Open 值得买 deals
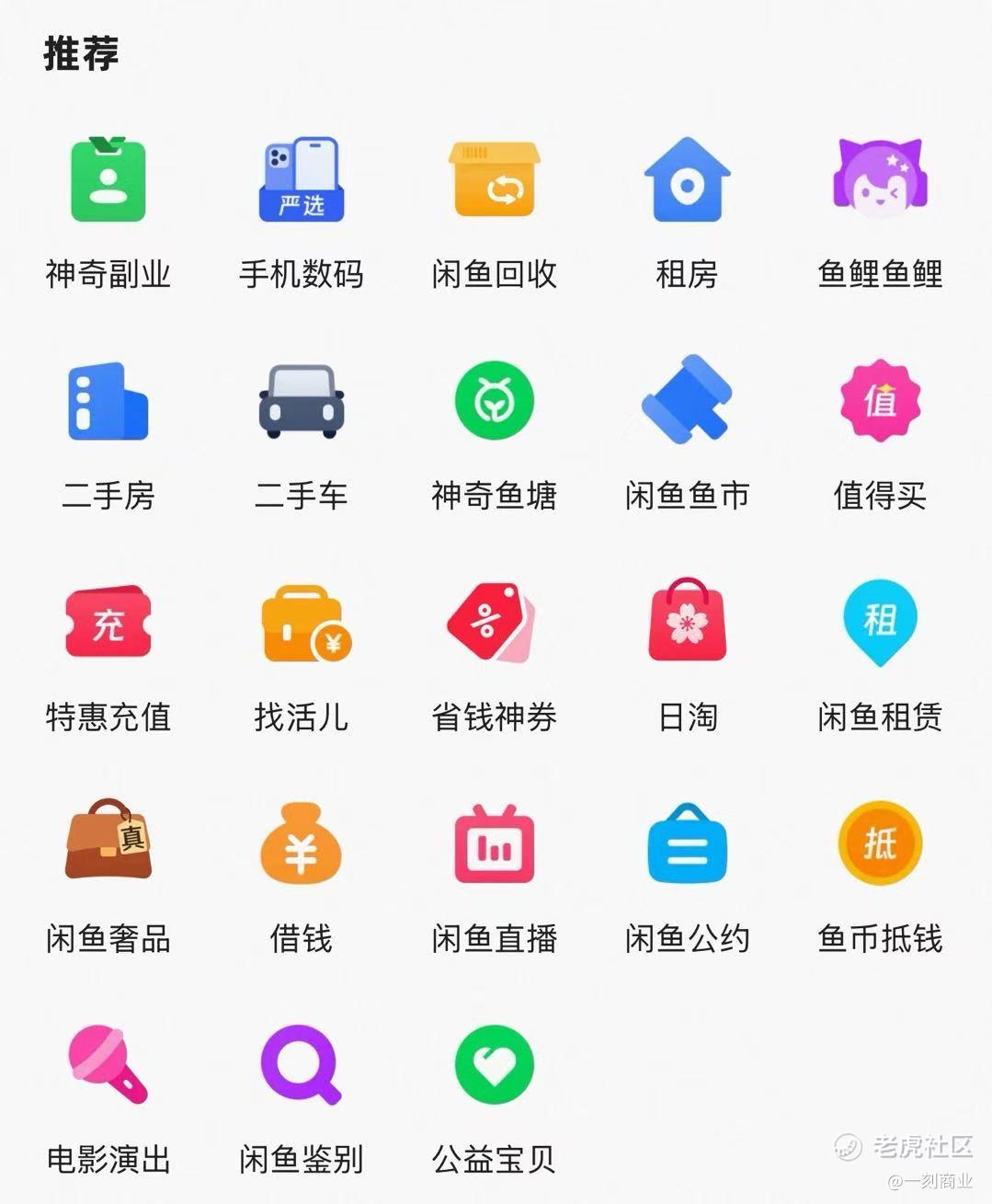This screenshot has height=1204, width=992. point(880,403)
